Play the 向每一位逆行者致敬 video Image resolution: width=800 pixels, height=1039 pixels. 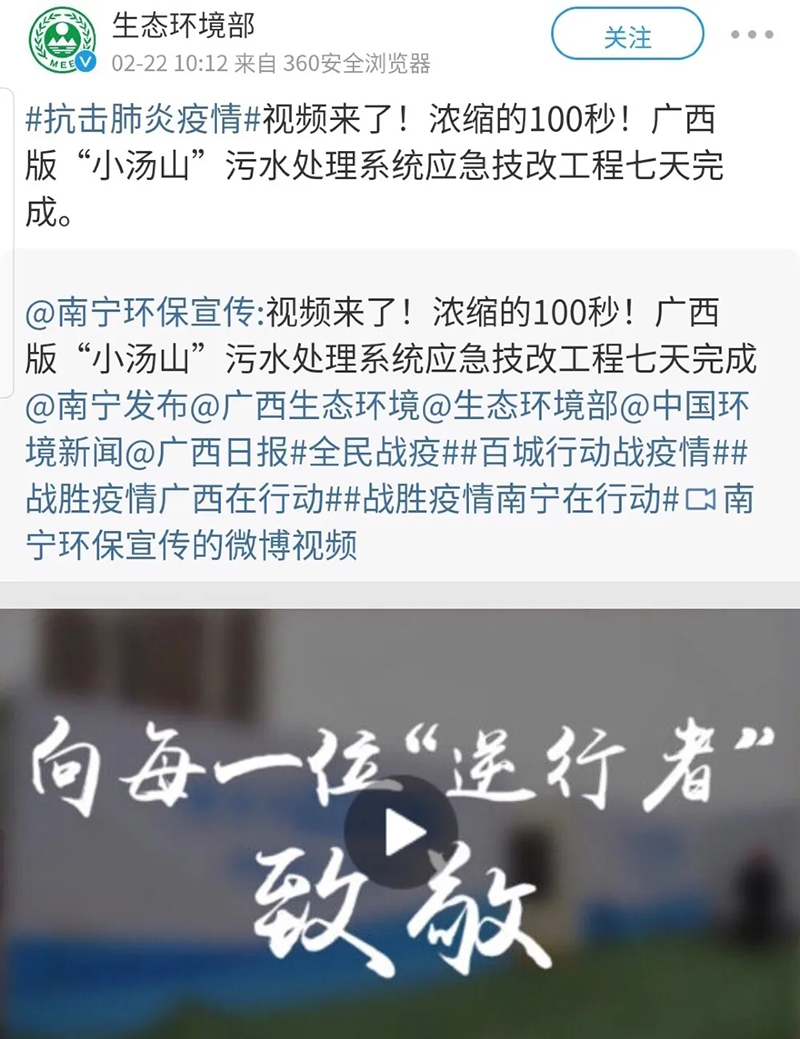[x=400, y=832]
